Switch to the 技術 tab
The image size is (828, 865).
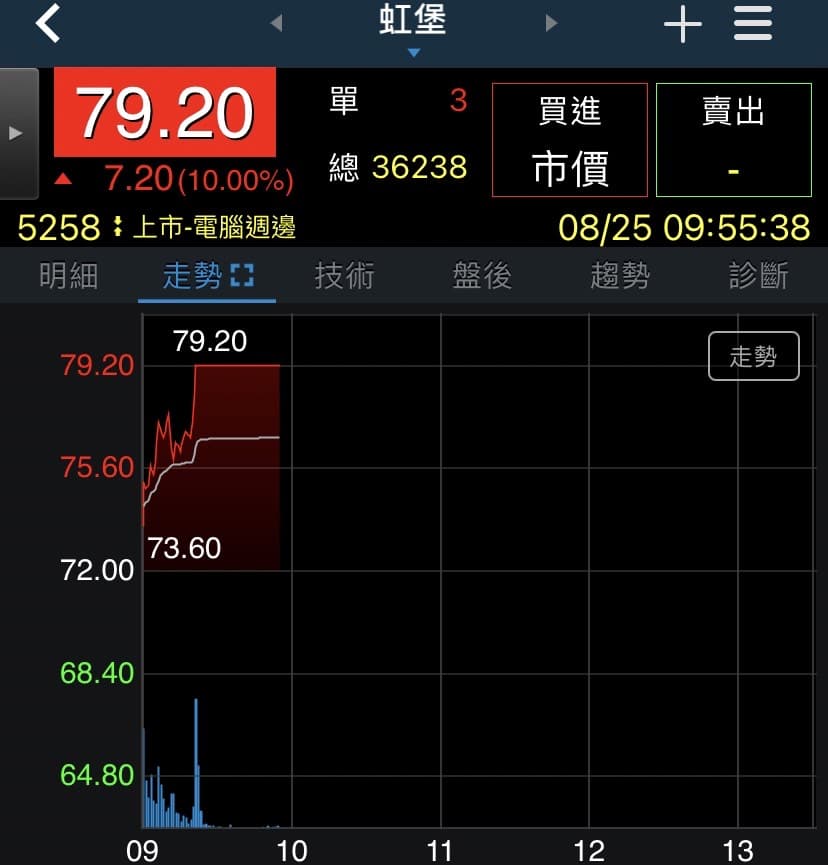pyautogui.click(x=345, y=275)
